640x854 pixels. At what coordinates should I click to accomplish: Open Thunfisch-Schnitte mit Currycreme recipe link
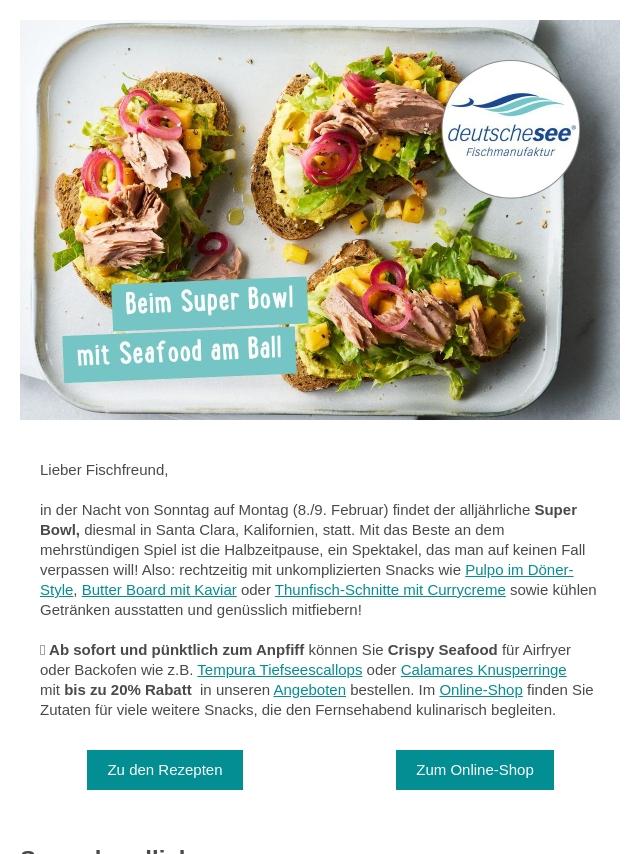(389, 590)
